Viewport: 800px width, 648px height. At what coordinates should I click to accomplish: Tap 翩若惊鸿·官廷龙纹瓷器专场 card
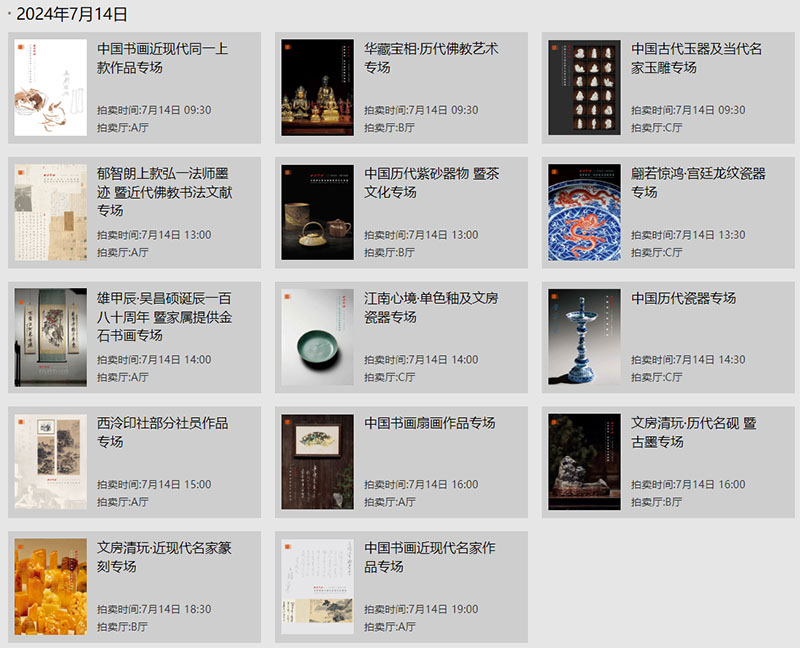(x=668, y=212)
